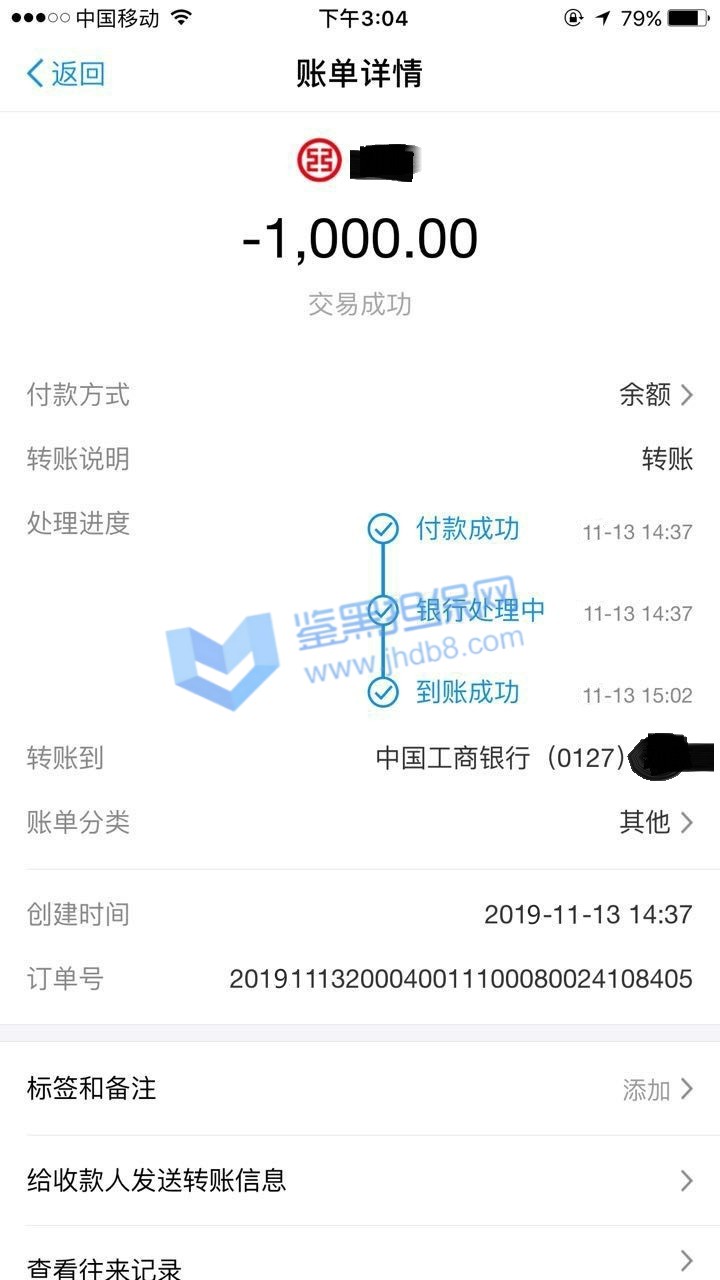The width and height of the screenshot is (720, 1280).
Task: Go back via 返回 button
Action: coord(66,73)
